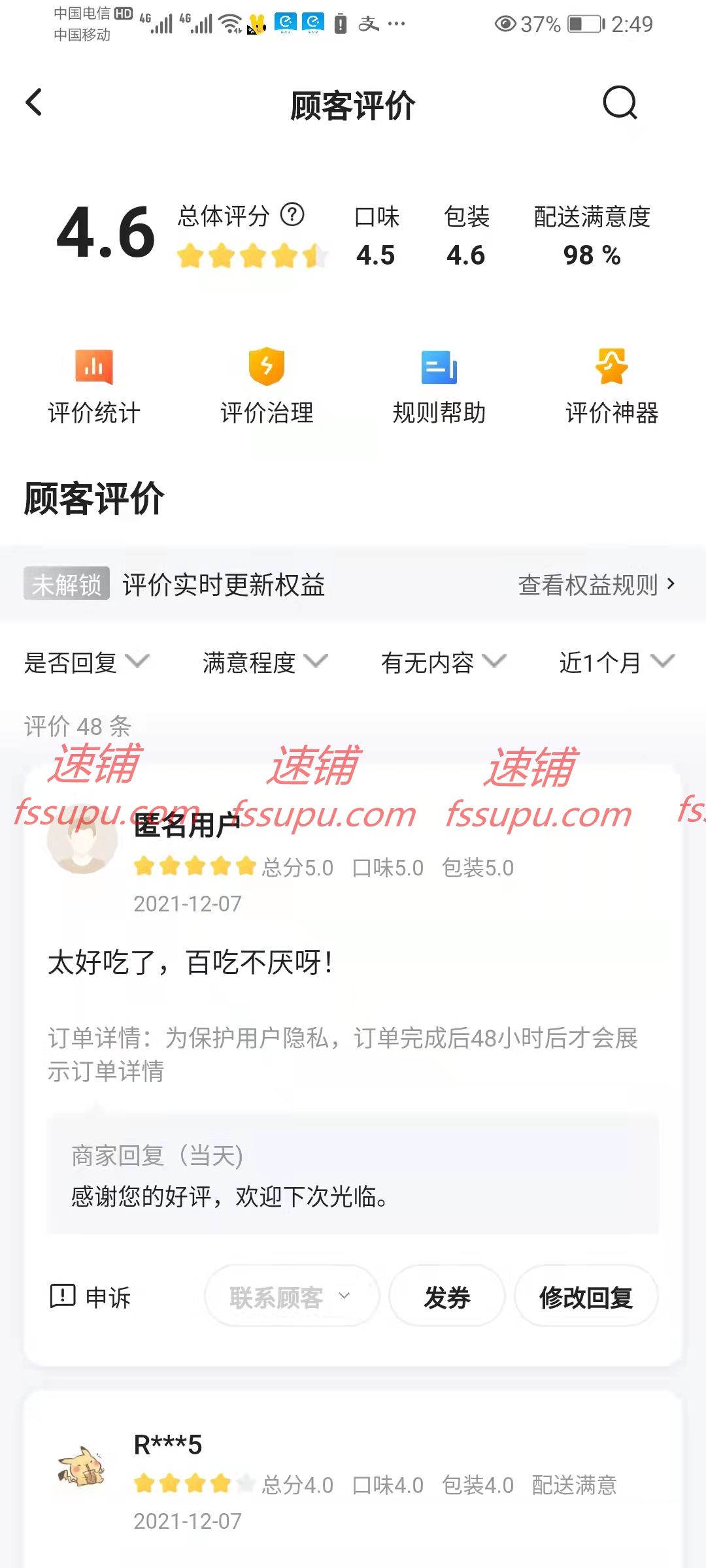Open 评价治理

[267, 387]
